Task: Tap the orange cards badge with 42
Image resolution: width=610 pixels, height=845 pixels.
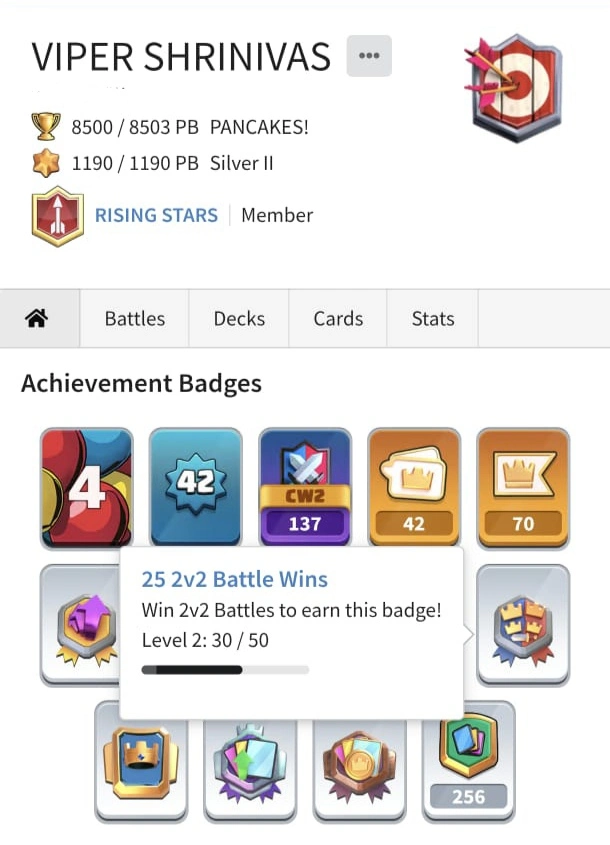Action: pos(414,487)
